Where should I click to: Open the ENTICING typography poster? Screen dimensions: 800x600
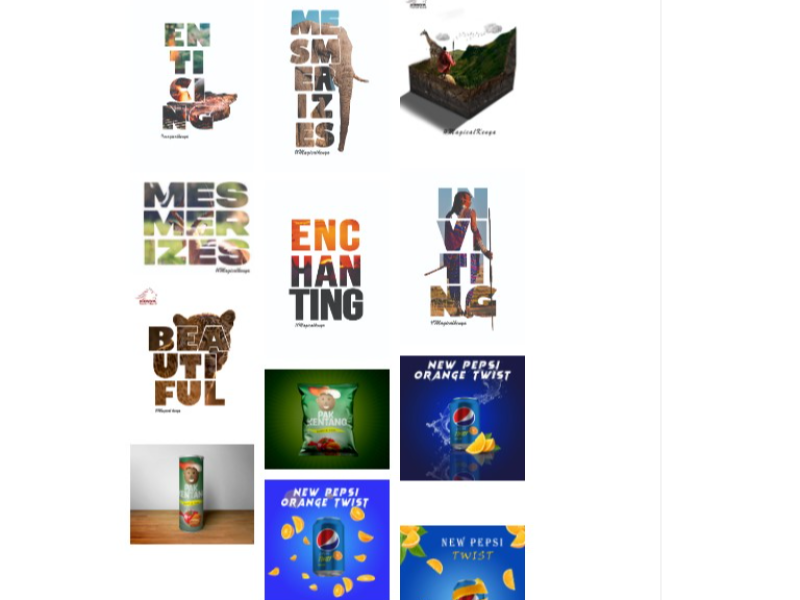(x=192, y=82)
